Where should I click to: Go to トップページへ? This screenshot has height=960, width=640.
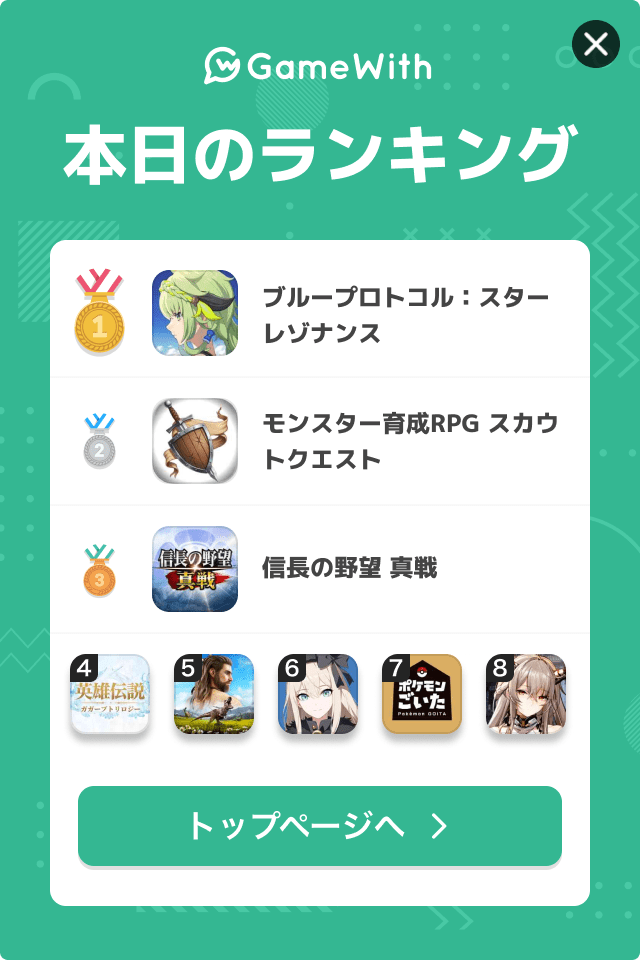(320, 826)
